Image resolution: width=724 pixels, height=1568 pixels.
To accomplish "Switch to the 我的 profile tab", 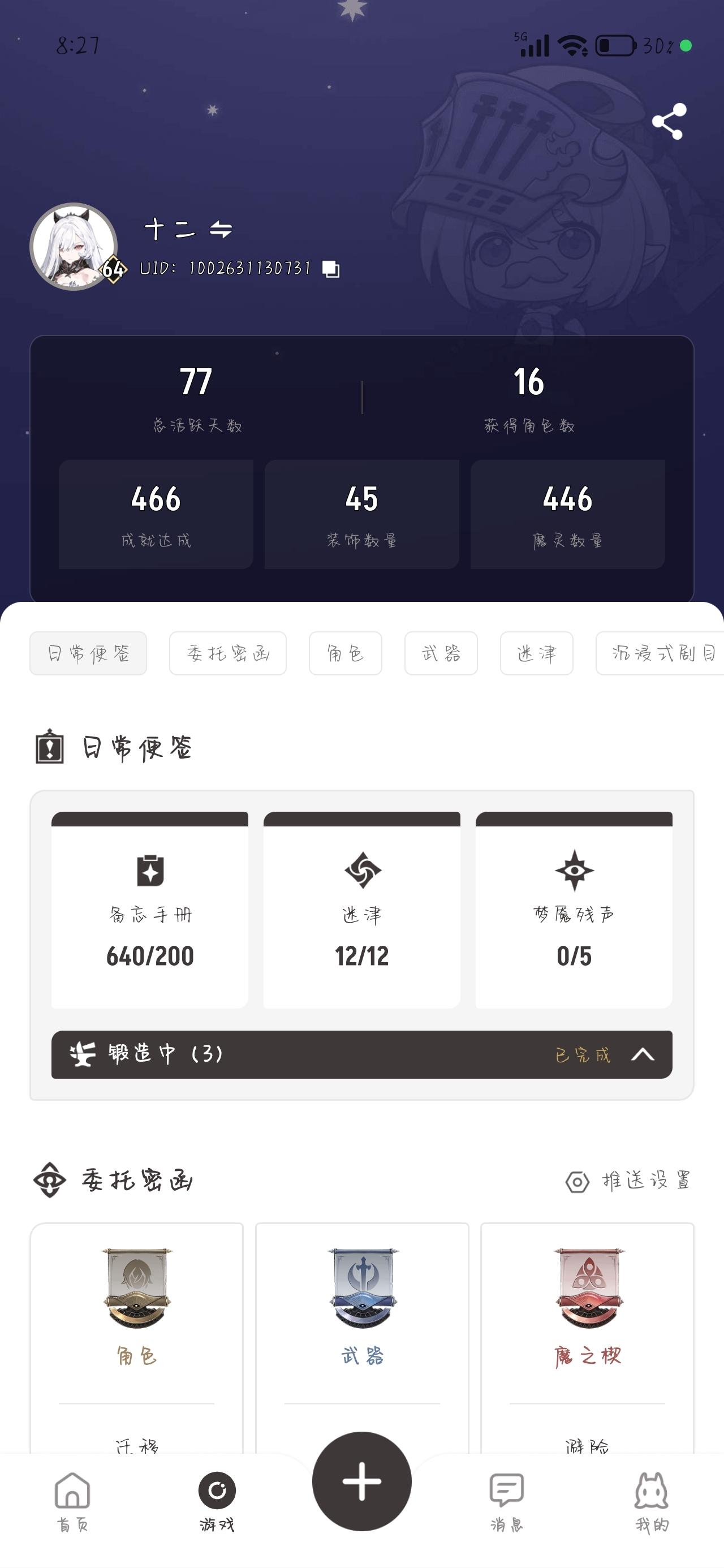I will point(652,1502).
